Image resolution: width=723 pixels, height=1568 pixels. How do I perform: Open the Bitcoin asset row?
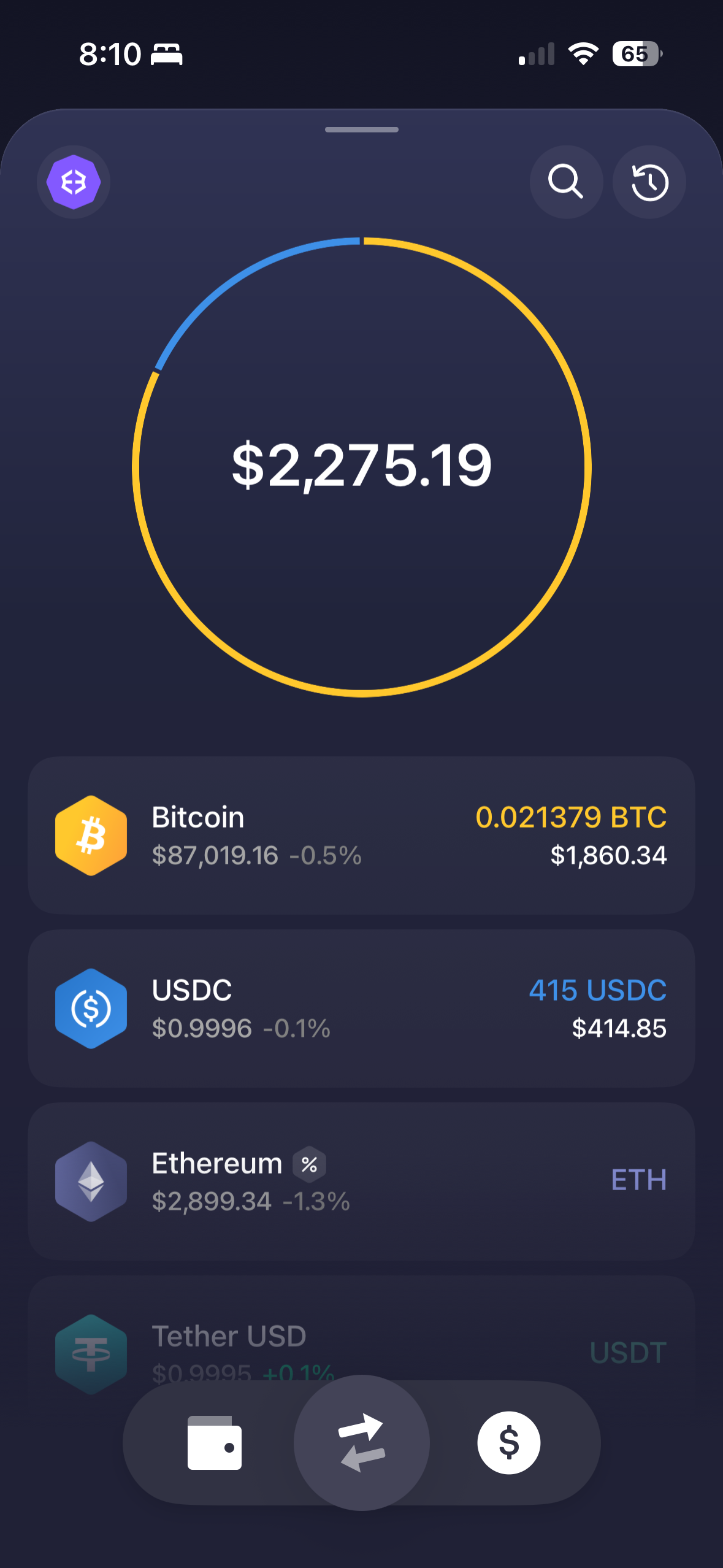tap(361, 835)
